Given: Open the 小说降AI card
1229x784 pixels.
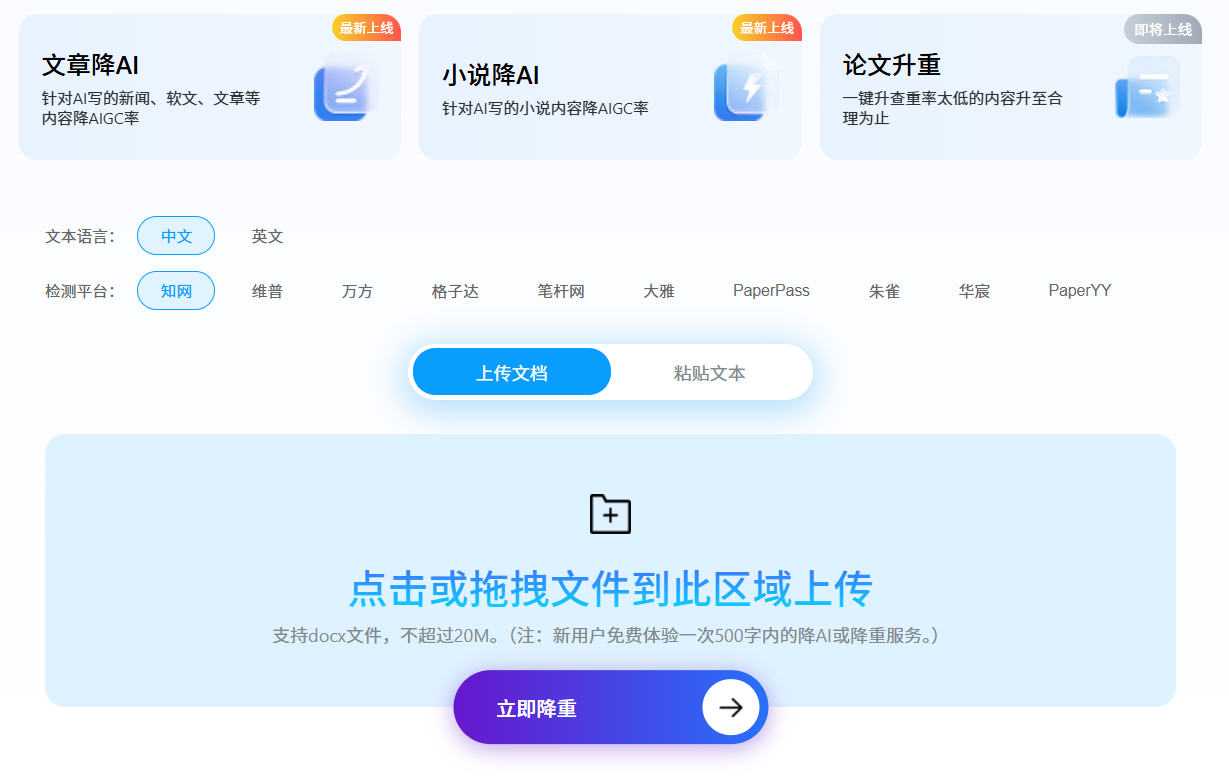Looking at the screenshot, I should [609, 87].
